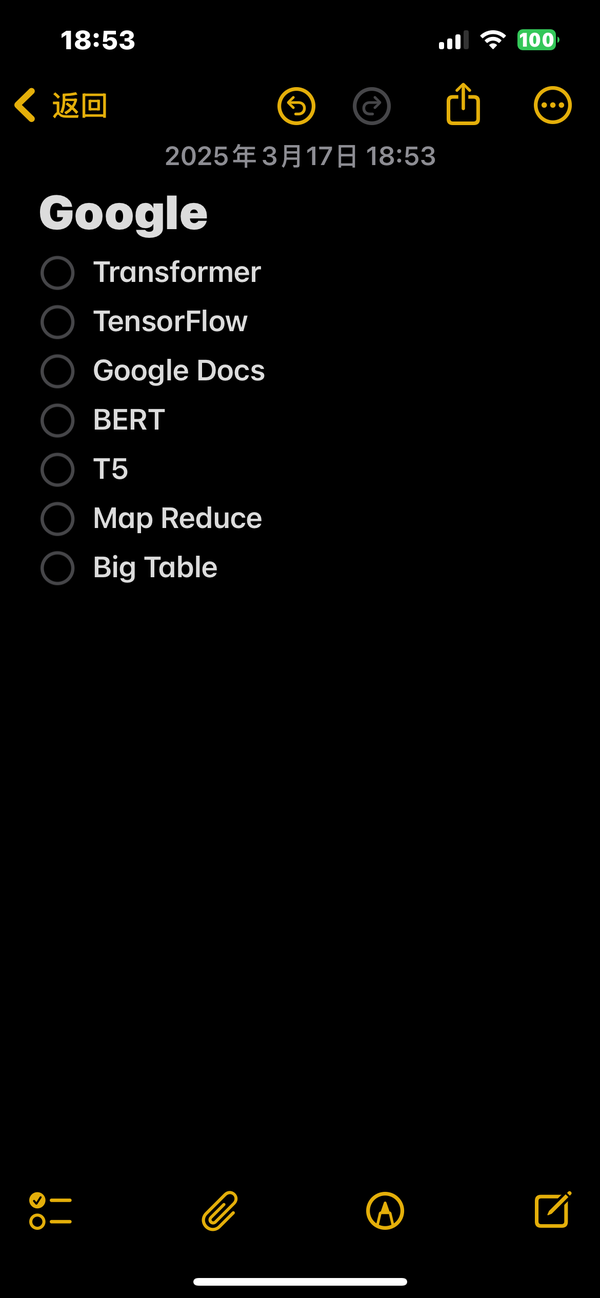Tick the Map Reduce circle
The width and height of the screenshot is (600, 1298).
click(x=57, y=519)
